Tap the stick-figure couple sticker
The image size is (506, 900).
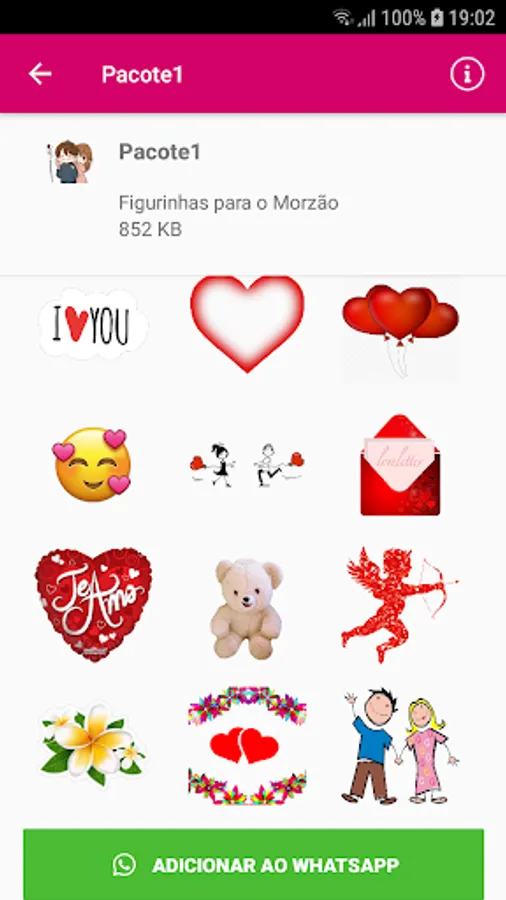pos(247,464)
